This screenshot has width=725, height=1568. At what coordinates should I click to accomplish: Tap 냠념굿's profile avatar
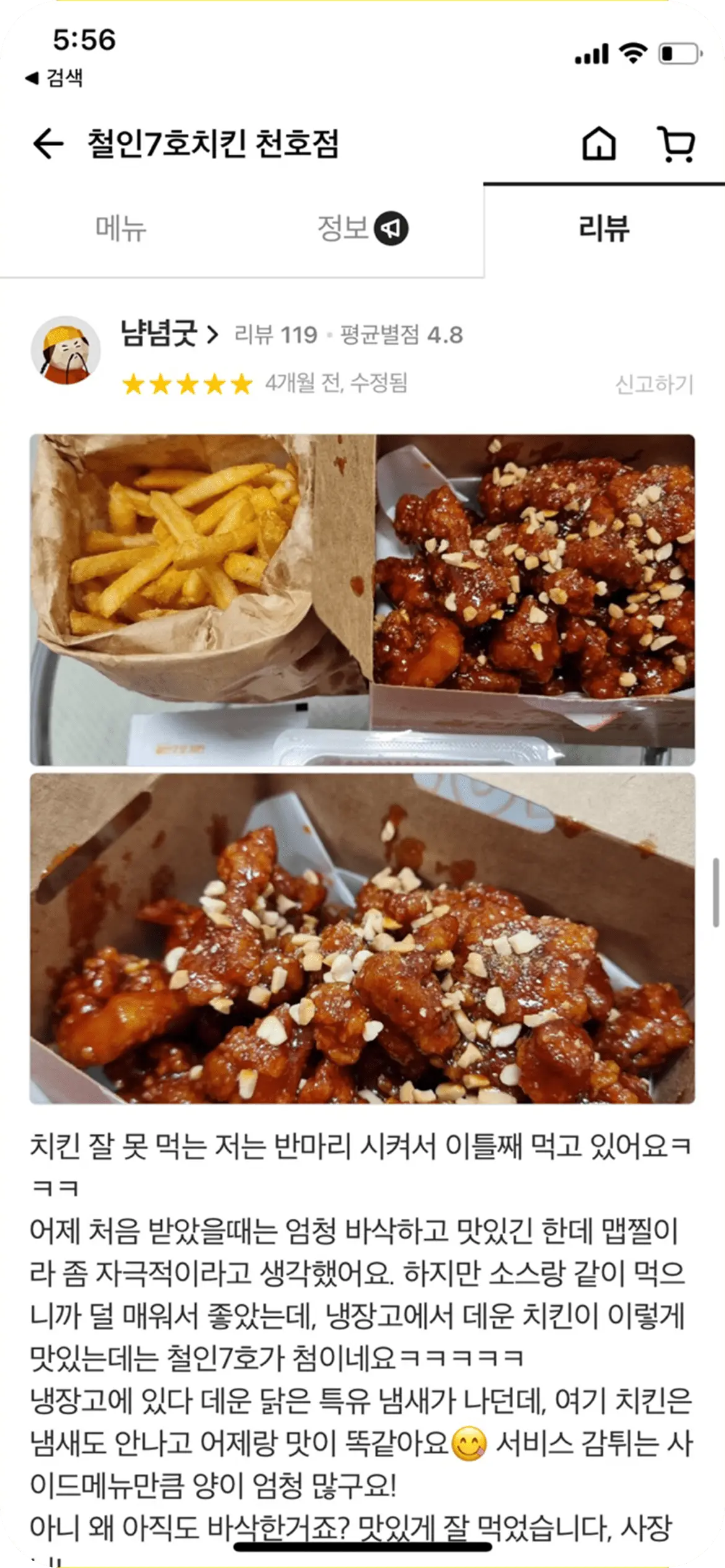(x=66, y=351)
